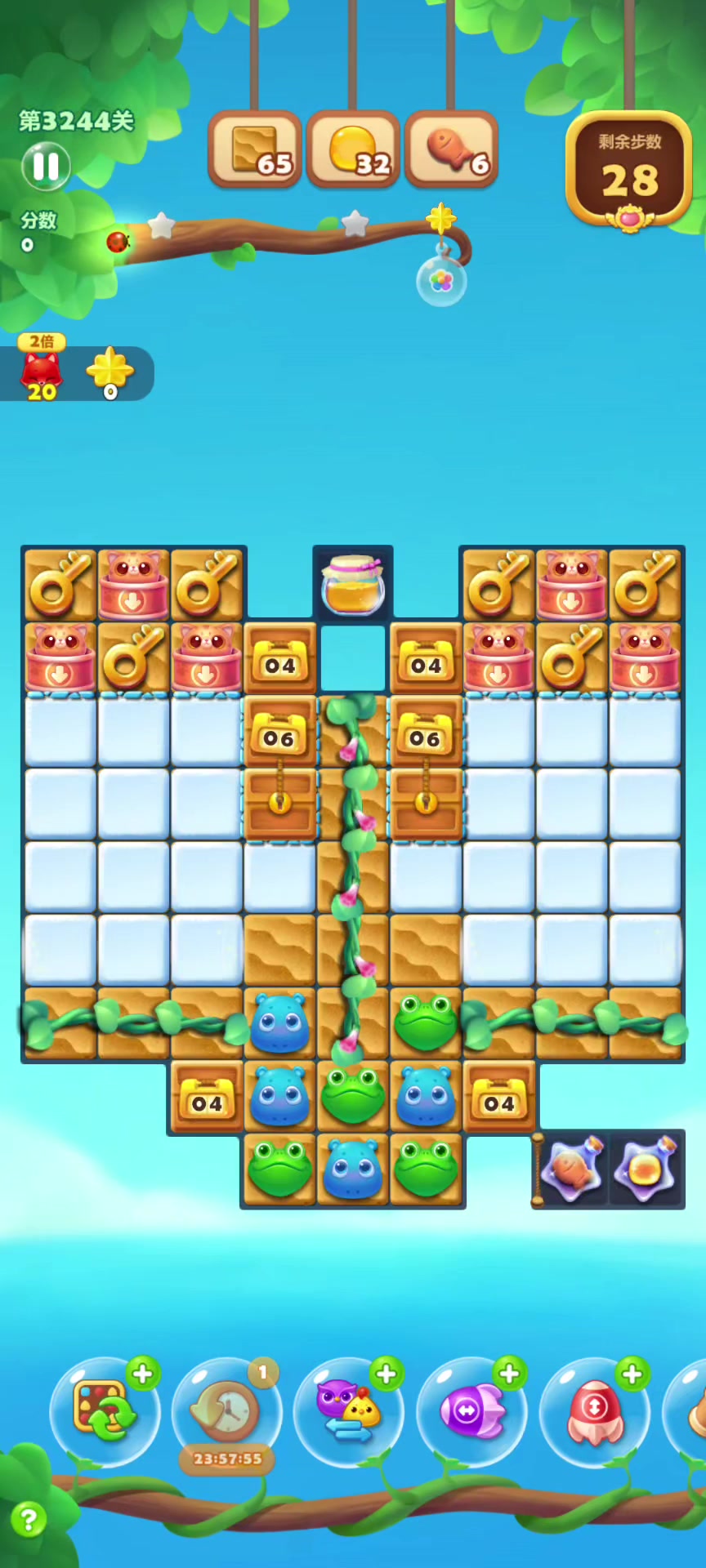Select the blue hippo beside the vertical vine
The image size is (706, 1568).
click(x=279, y=1023)
